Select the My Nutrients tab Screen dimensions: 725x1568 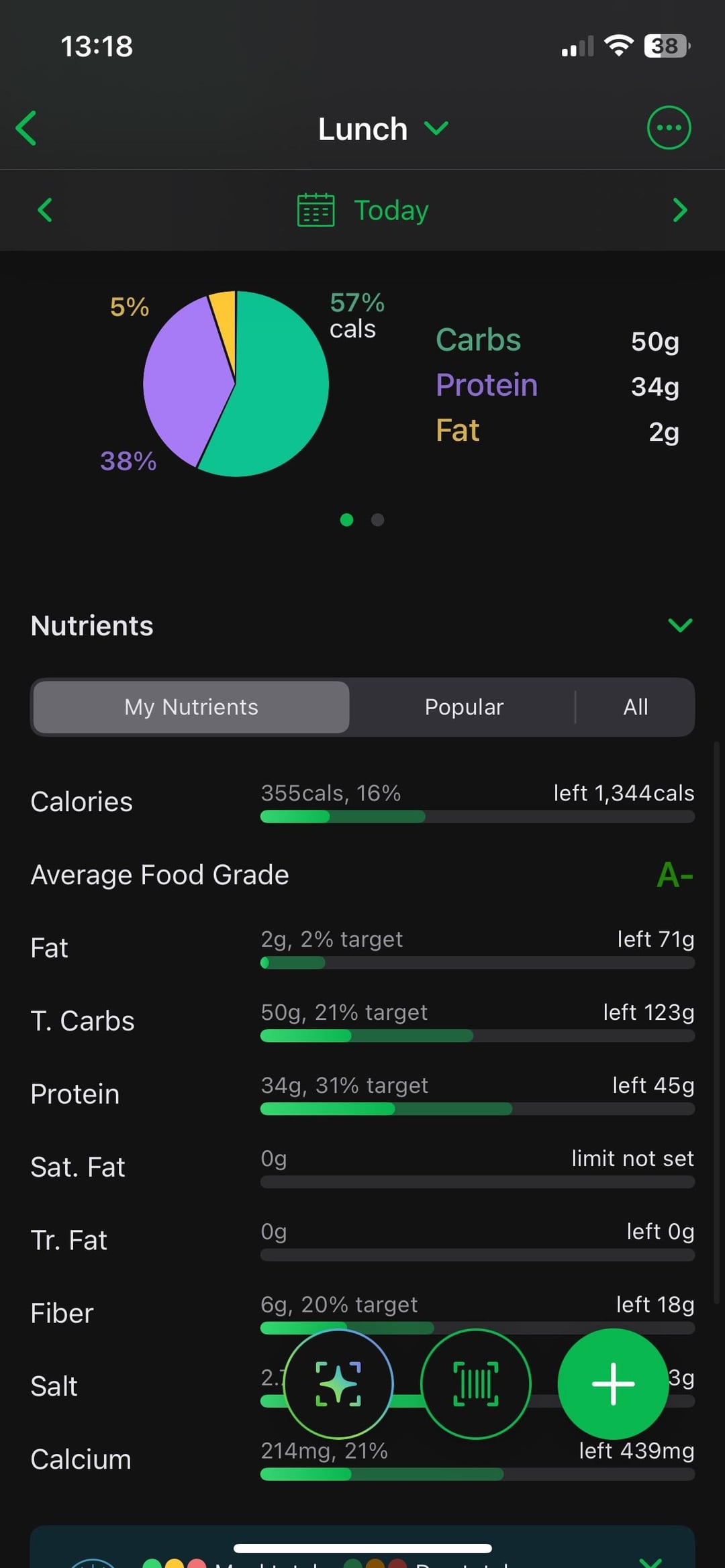(191, 707)
